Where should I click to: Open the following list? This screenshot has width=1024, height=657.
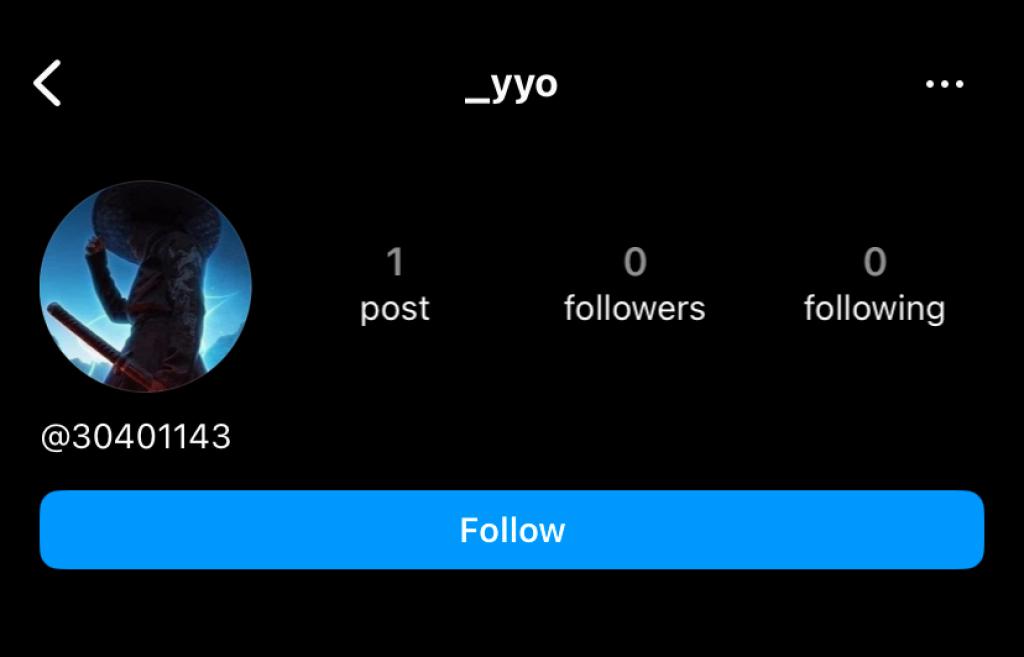874,286
